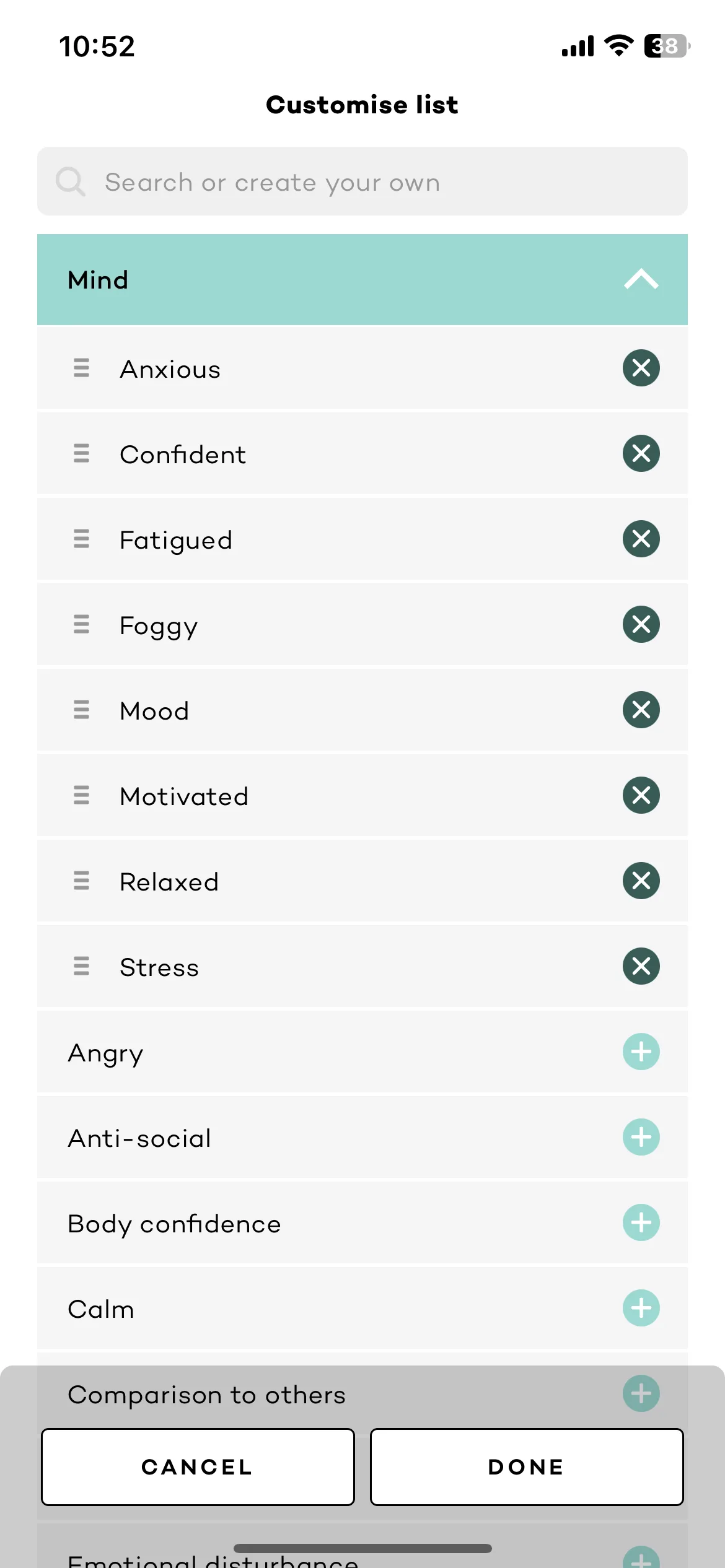Add Body confidence to the list
Viewport: 725px width, 1568px height.
click(x=641, y=1223)
